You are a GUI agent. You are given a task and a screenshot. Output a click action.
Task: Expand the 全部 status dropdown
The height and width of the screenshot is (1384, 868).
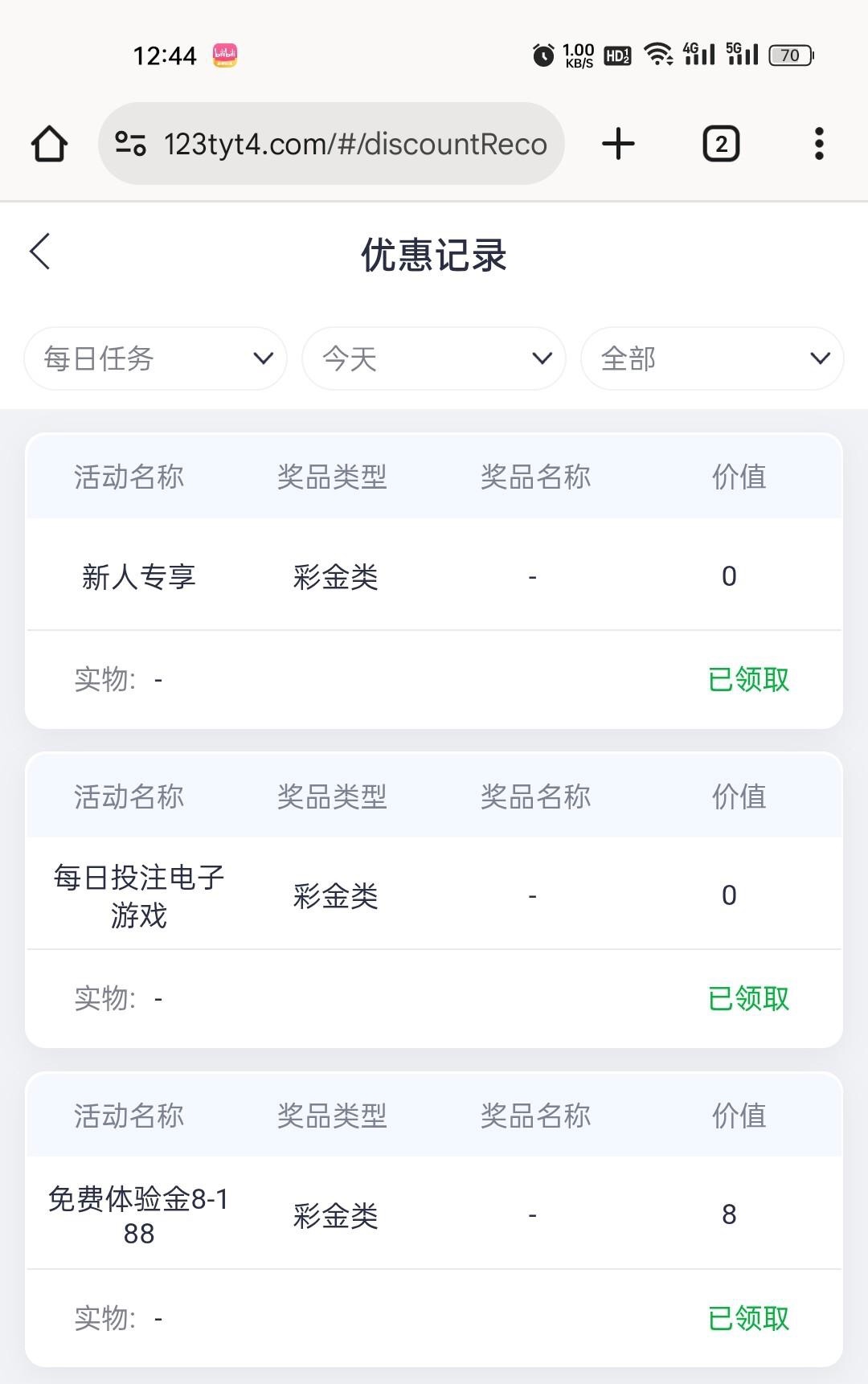tap(712, 358)
